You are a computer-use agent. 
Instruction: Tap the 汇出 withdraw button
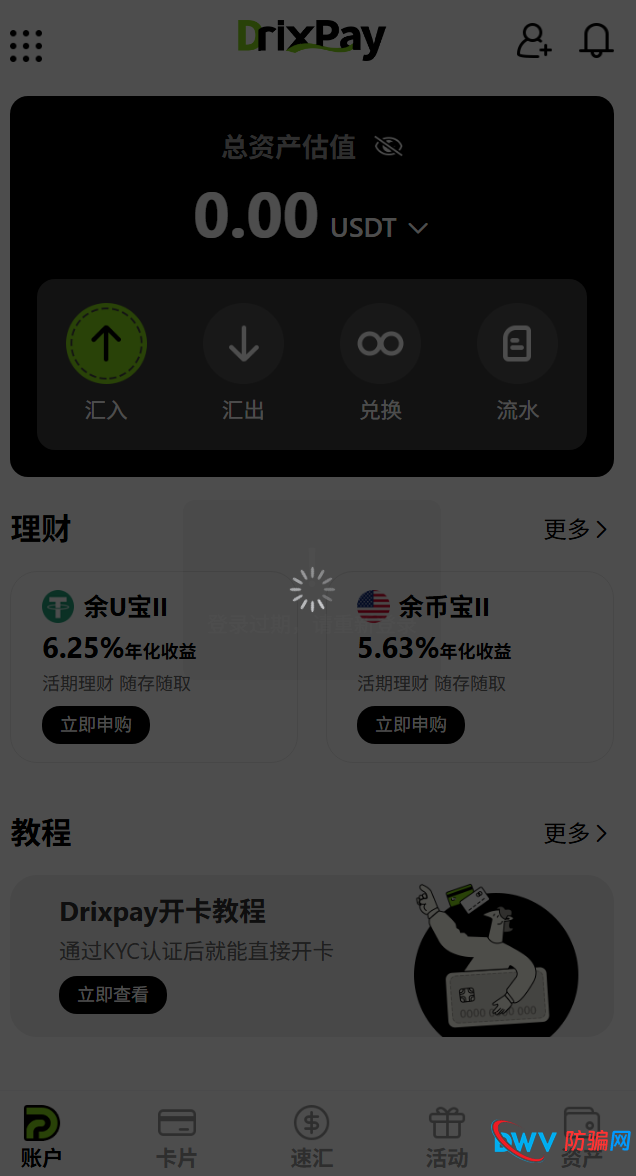click(243, 344)
